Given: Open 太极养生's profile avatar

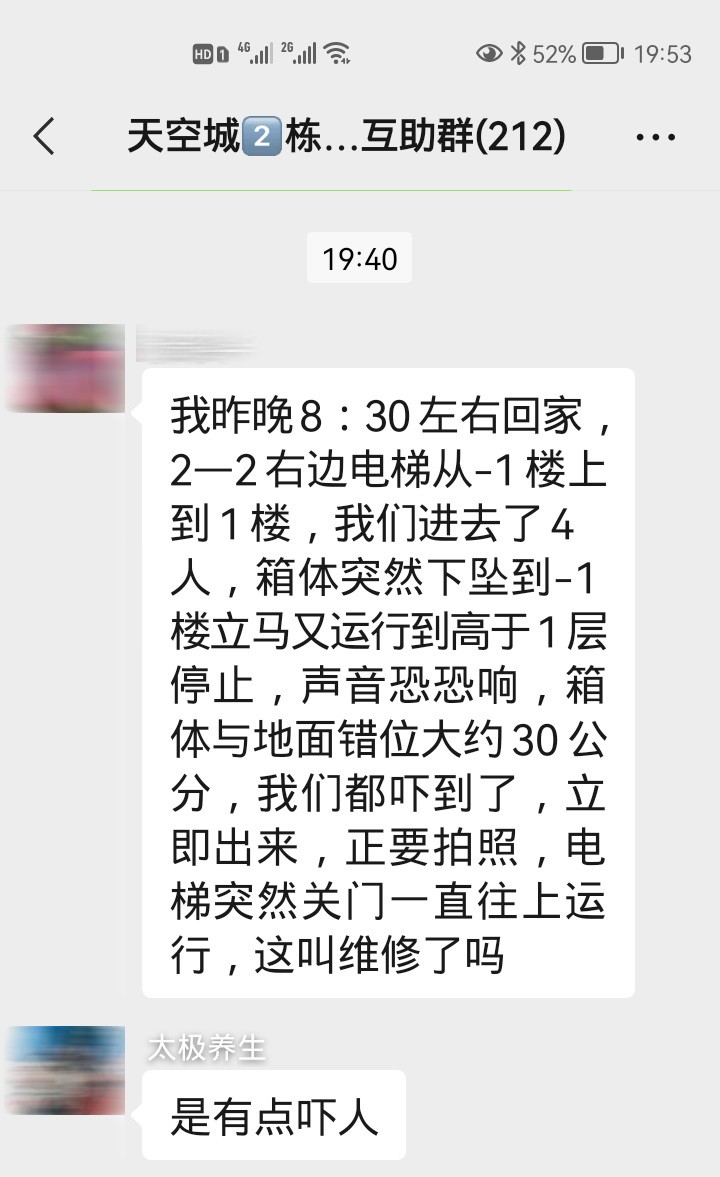Looking at the screenshot, I should (x=66, y=1070).
